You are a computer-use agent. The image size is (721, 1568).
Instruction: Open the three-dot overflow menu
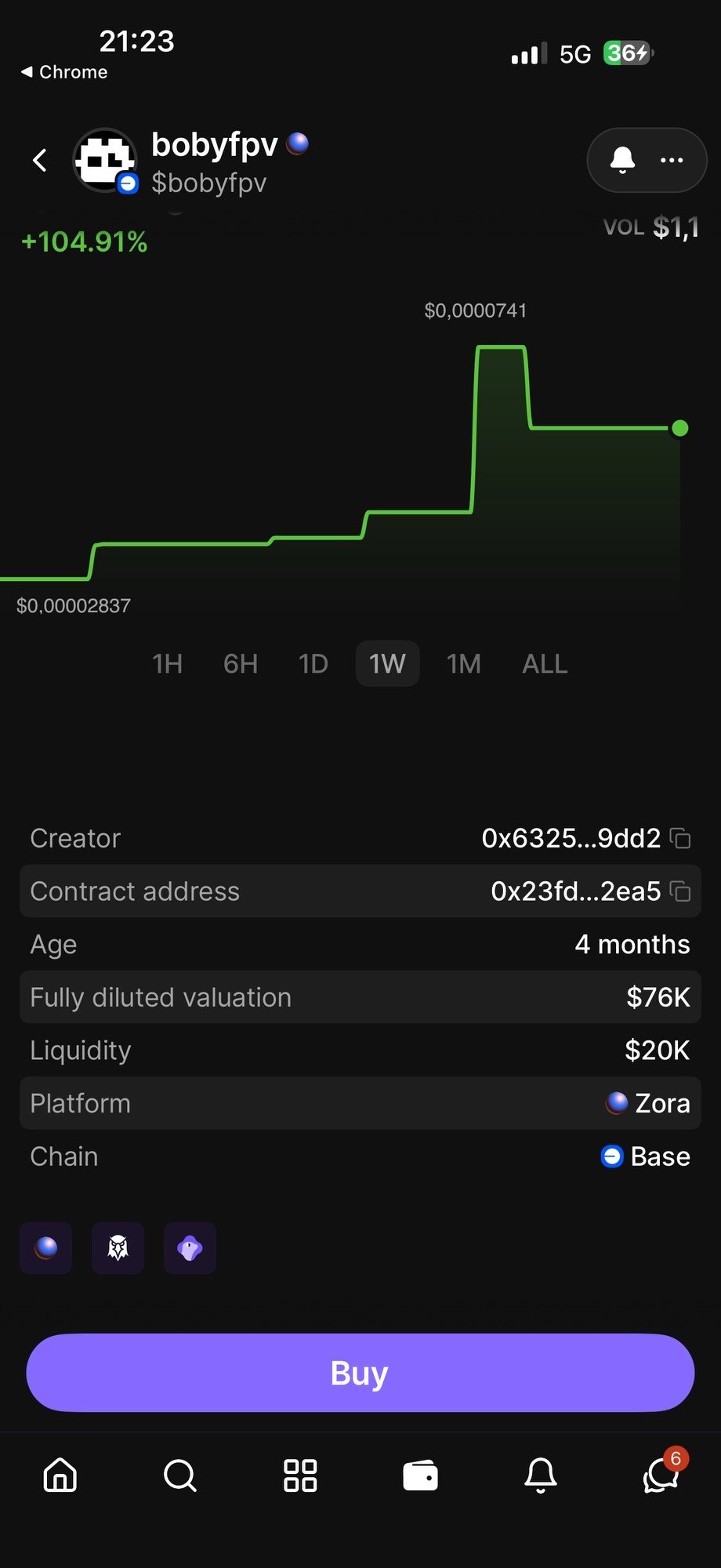point(672,160)
